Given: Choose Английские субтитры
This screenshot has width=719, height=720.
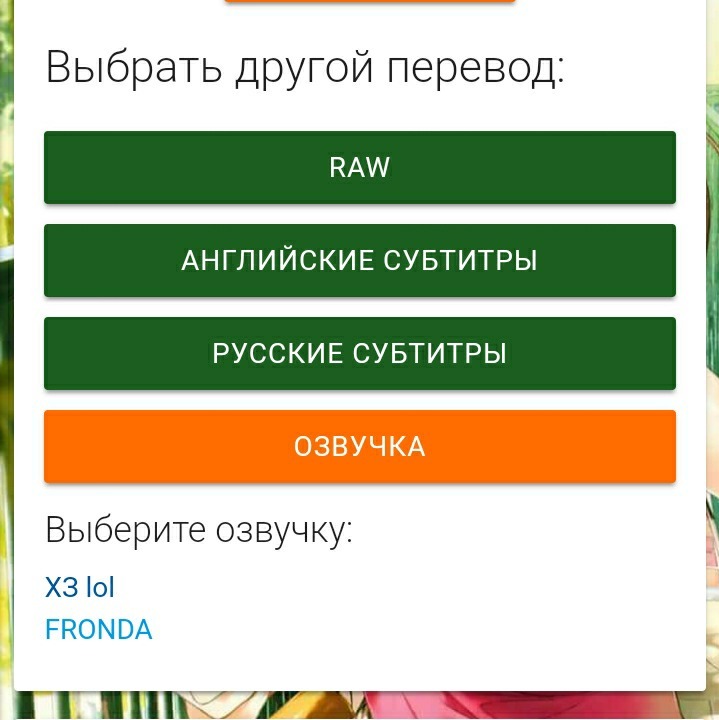Looking at the screenshot, I should (359, 261).
